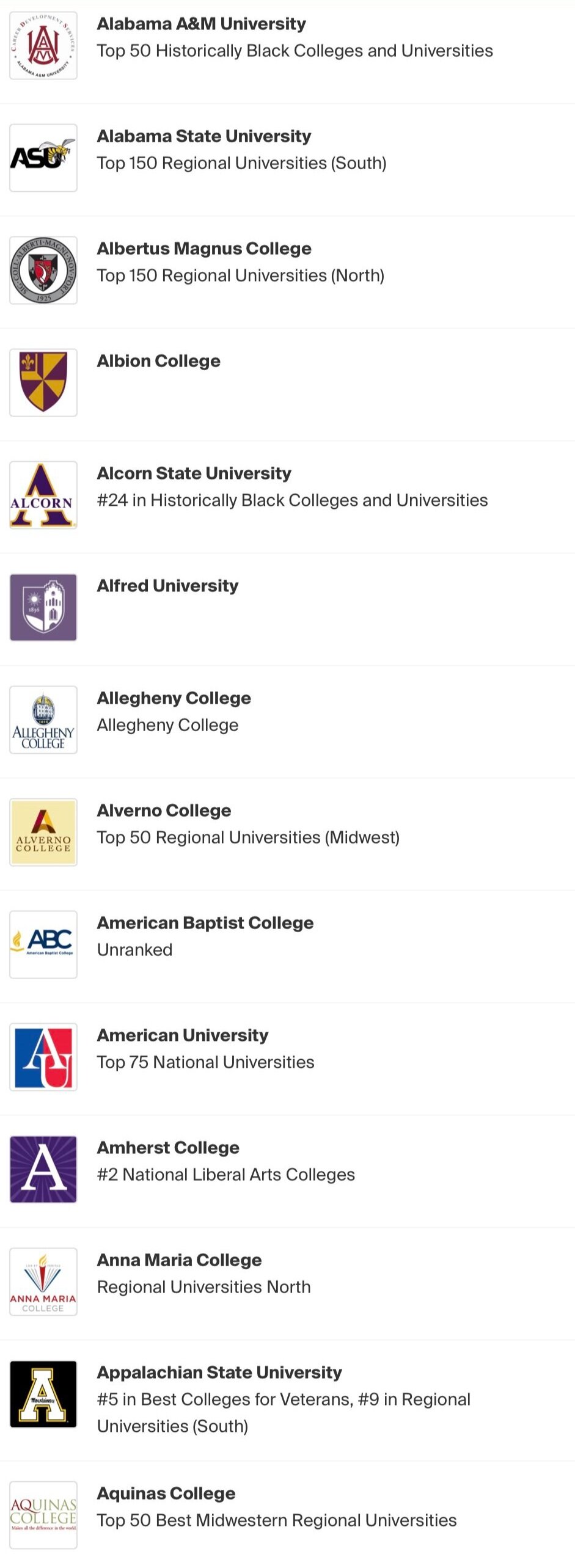This screenshot has width=575, height=1568.
Task: Select Allegheny College
Action: 174,699
